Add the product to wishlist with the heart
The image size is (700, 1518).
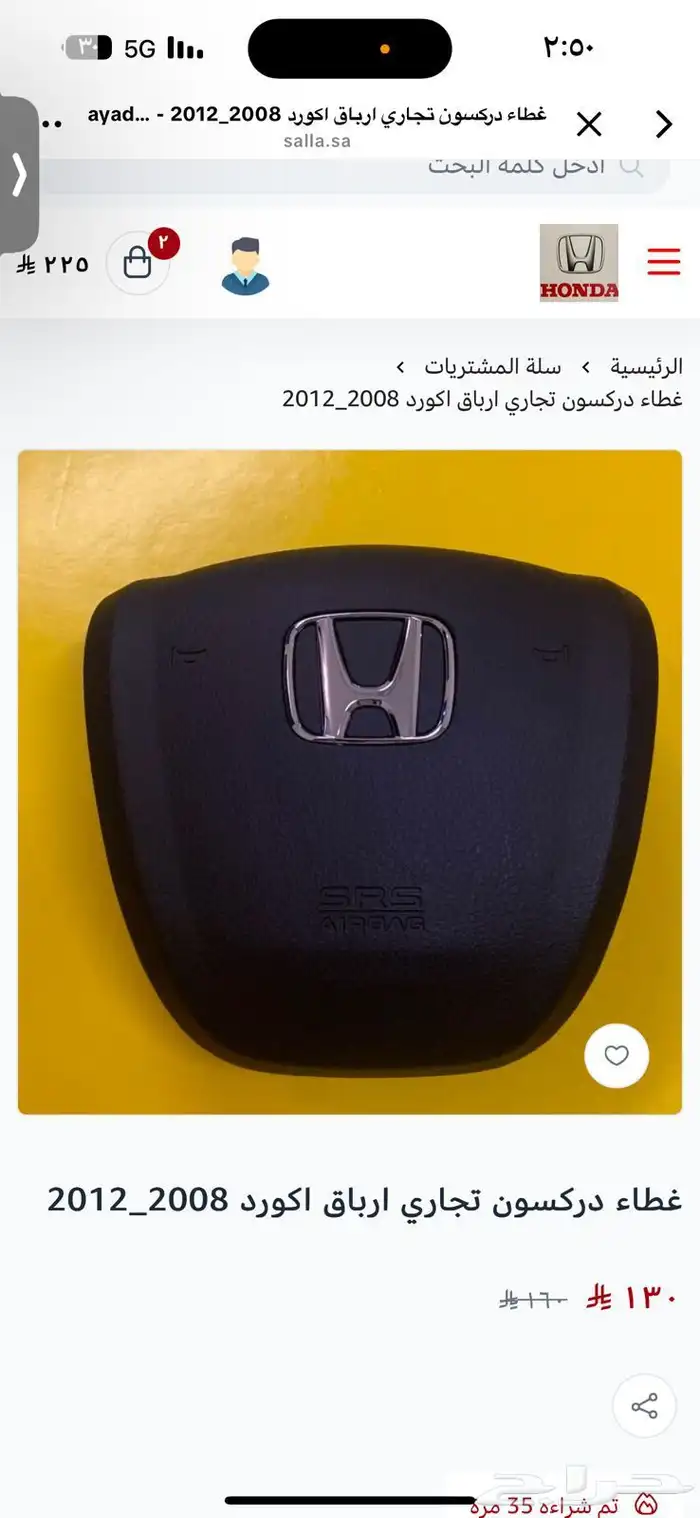pyautogui.click(x=616, y=1056)
